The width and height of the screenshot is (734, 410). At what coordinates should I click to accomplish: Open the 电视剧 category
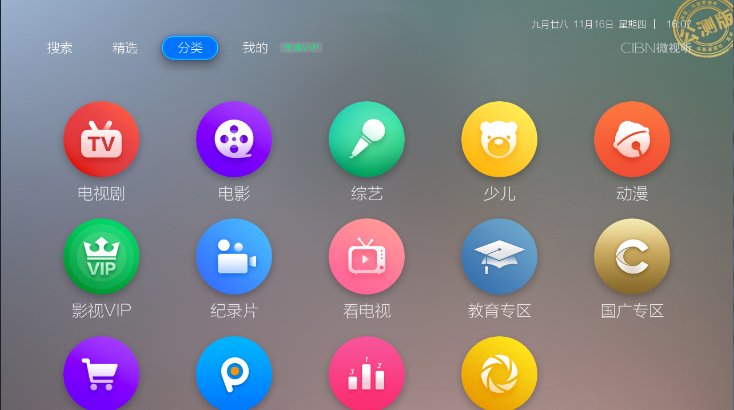point(101,140)
